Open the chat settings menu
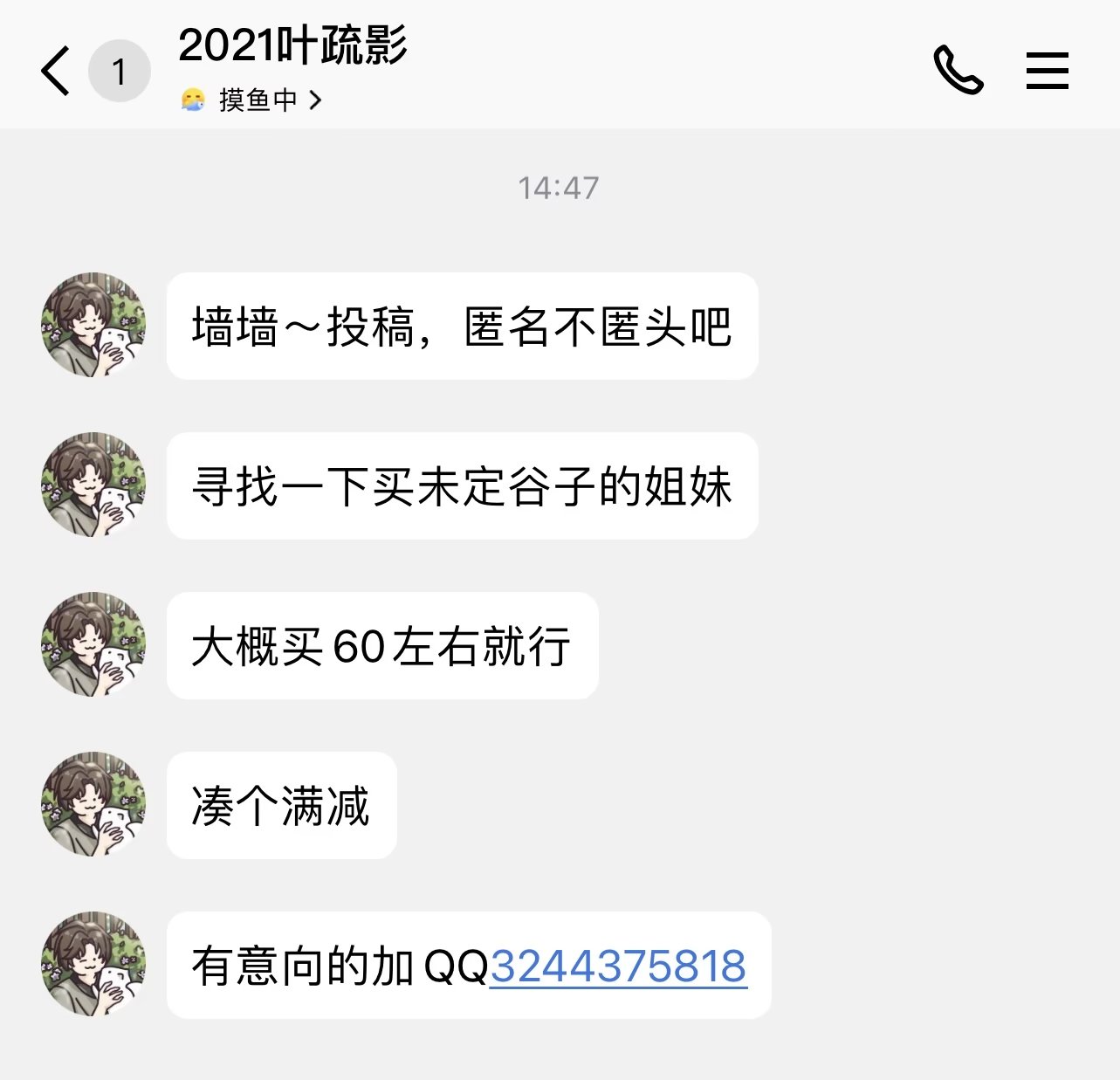 1047,70
